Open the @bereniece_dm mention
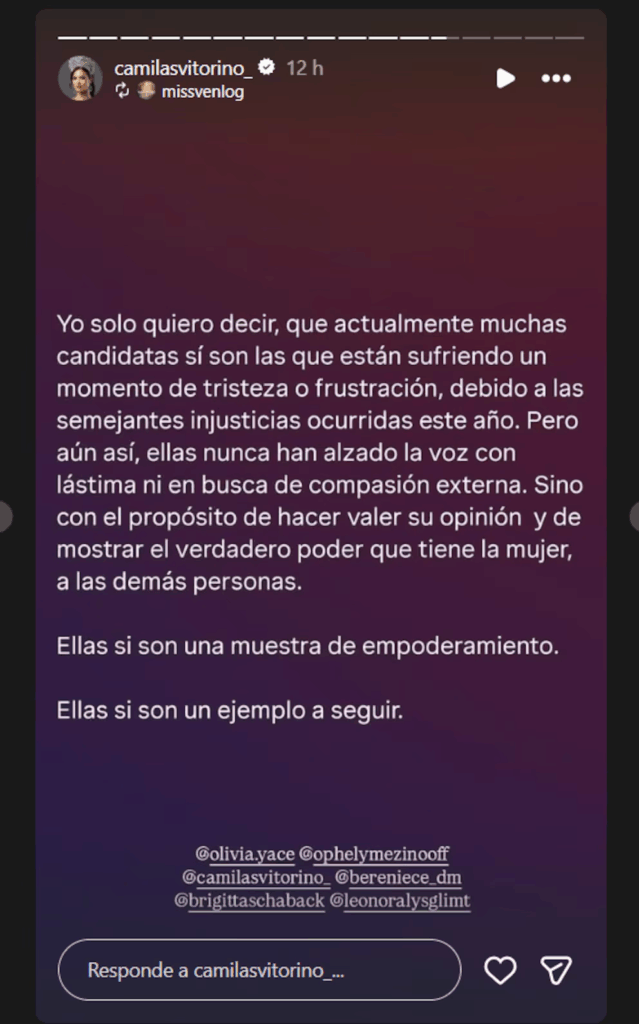Screen dimensions: 639x1024 tap(399, 878)
